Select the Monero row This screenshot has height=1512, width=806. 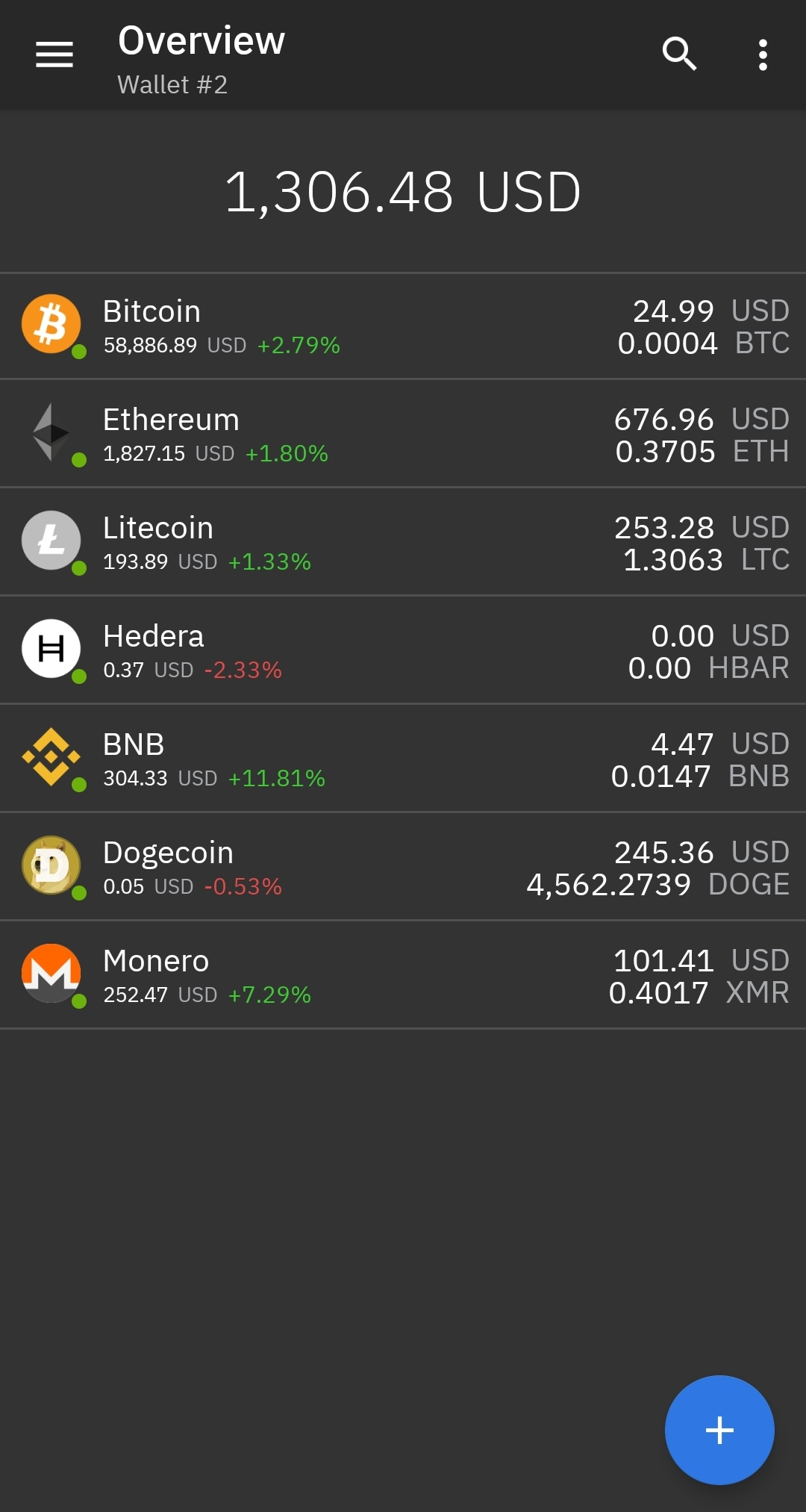pos(403,976)
